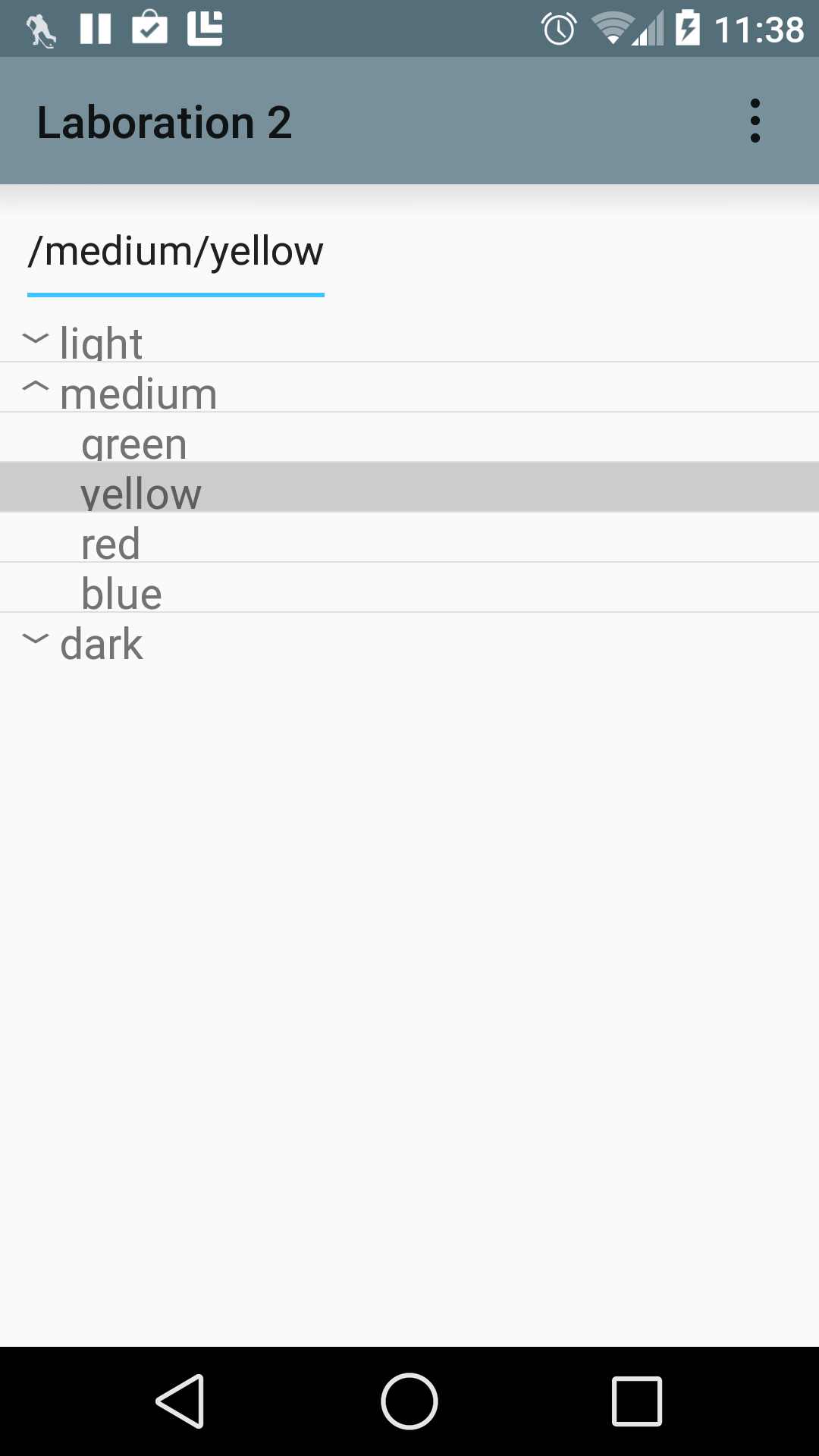Pick blue from the medium group
819x1456 pixels.
pos(409,588)
